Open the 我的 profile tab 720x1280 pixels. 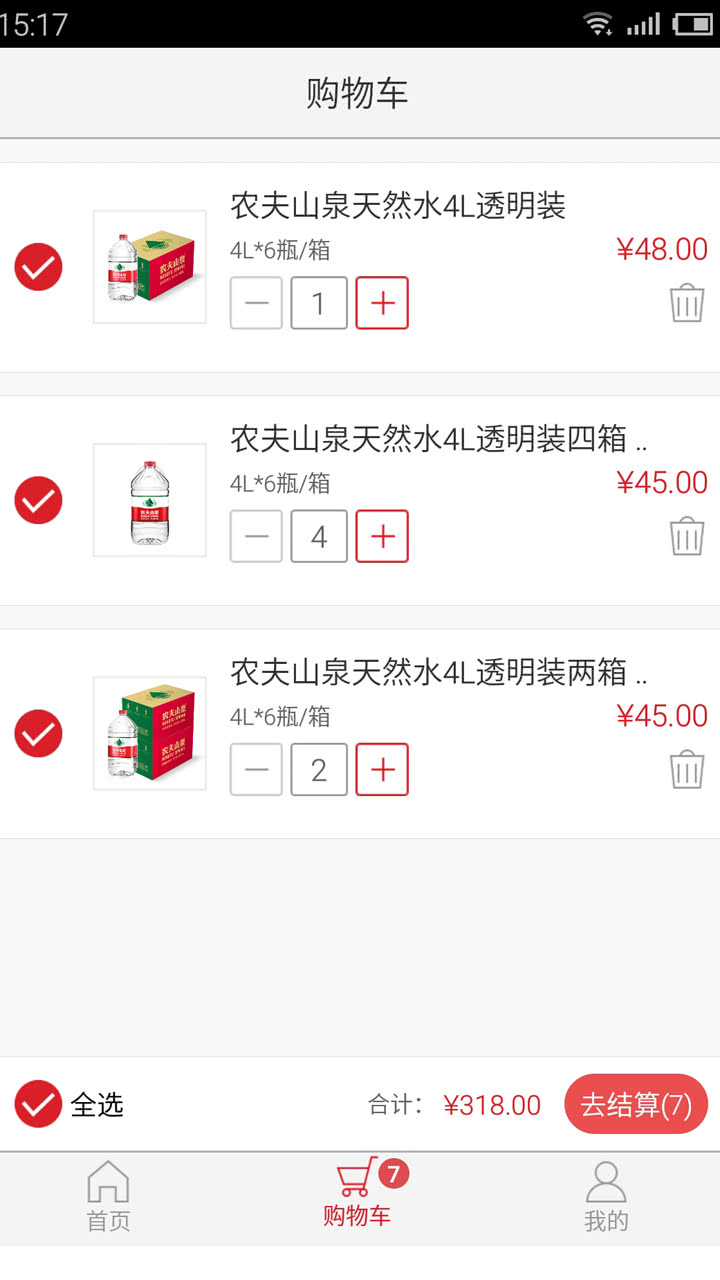click(606, 1196)
